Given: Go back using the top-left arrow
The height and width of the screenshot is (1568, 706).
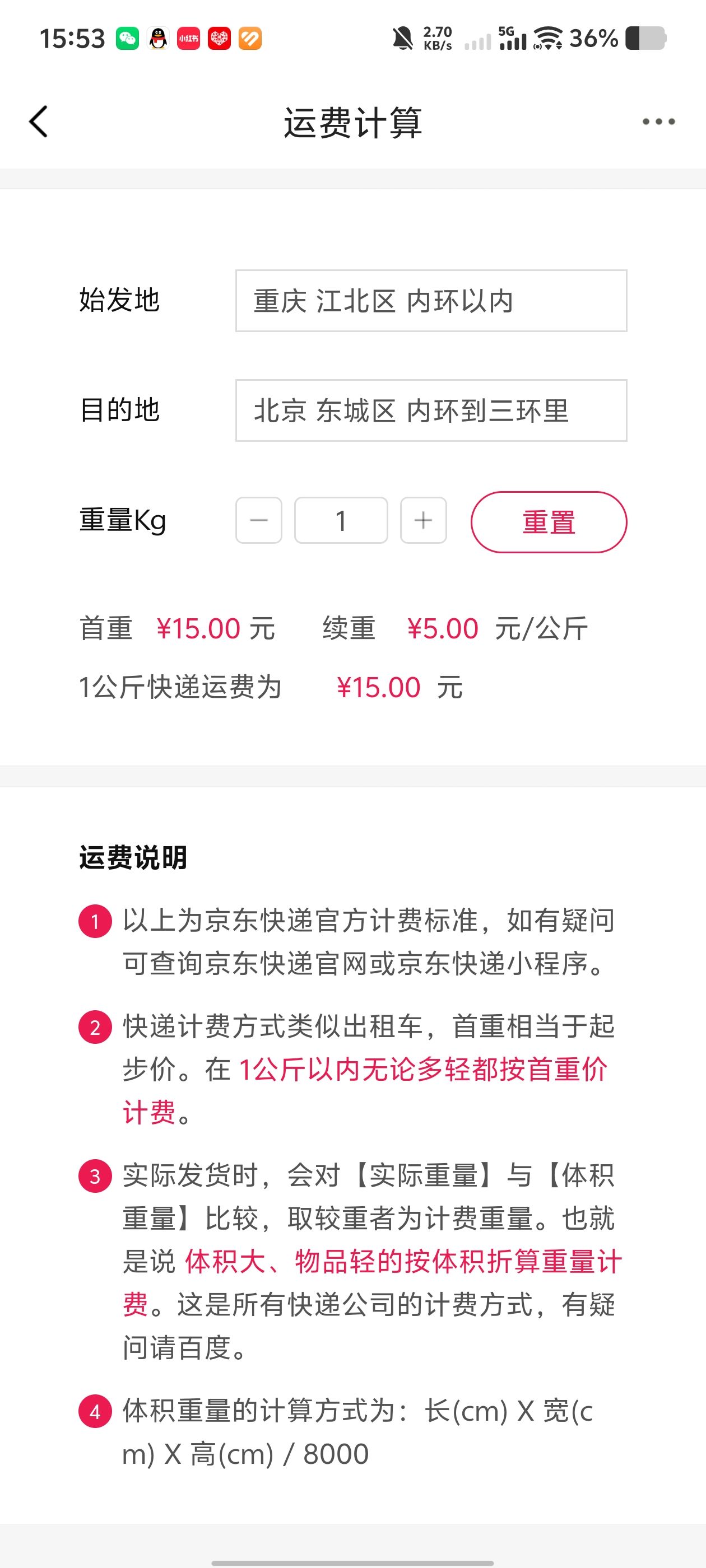Looking at the screenshot, I should tap(38, 121).
